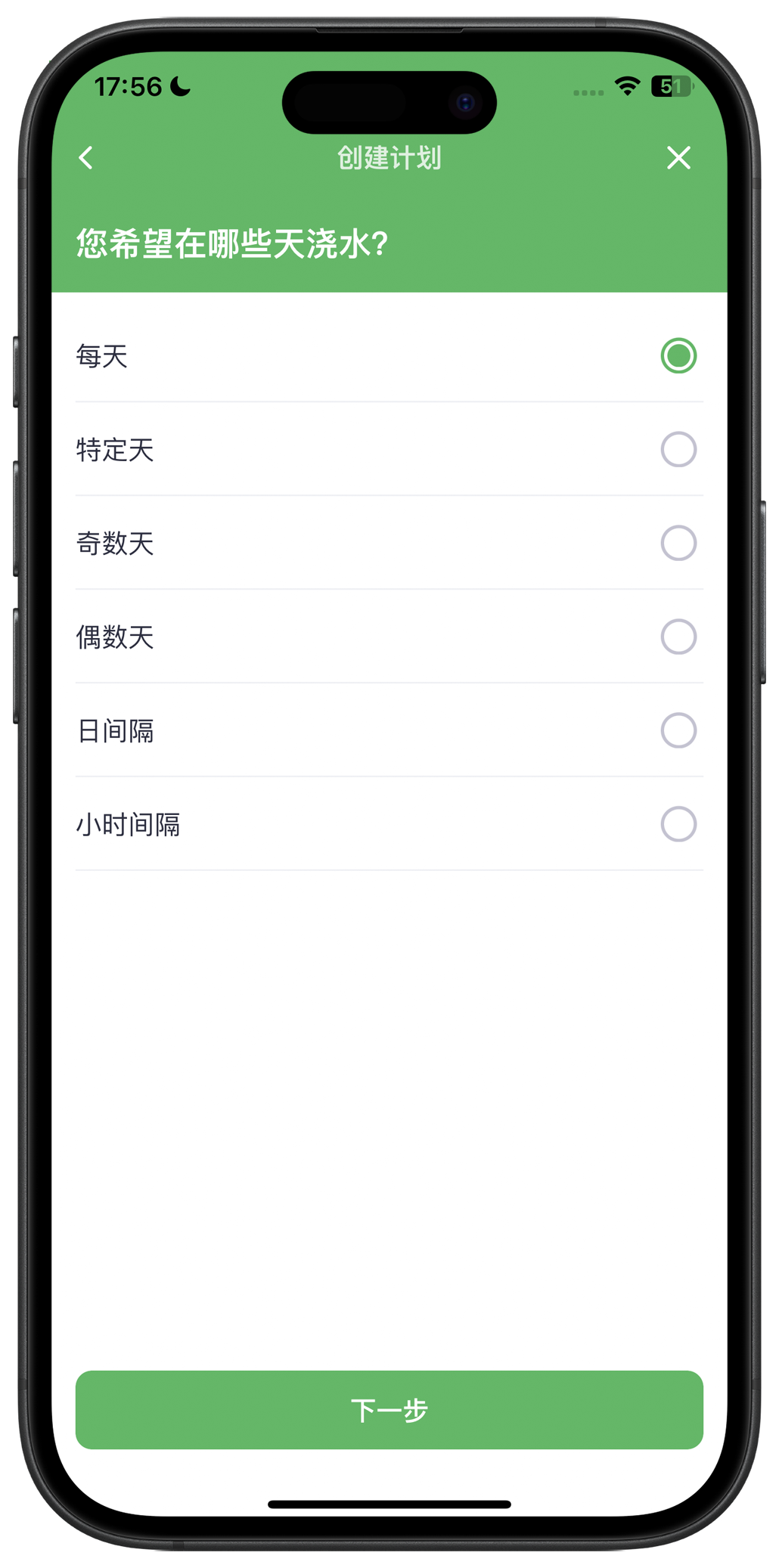Viewport: 779px width, 1568px height.
Task: Close the 创建计划 screen with the X
Action: point(678,158)
